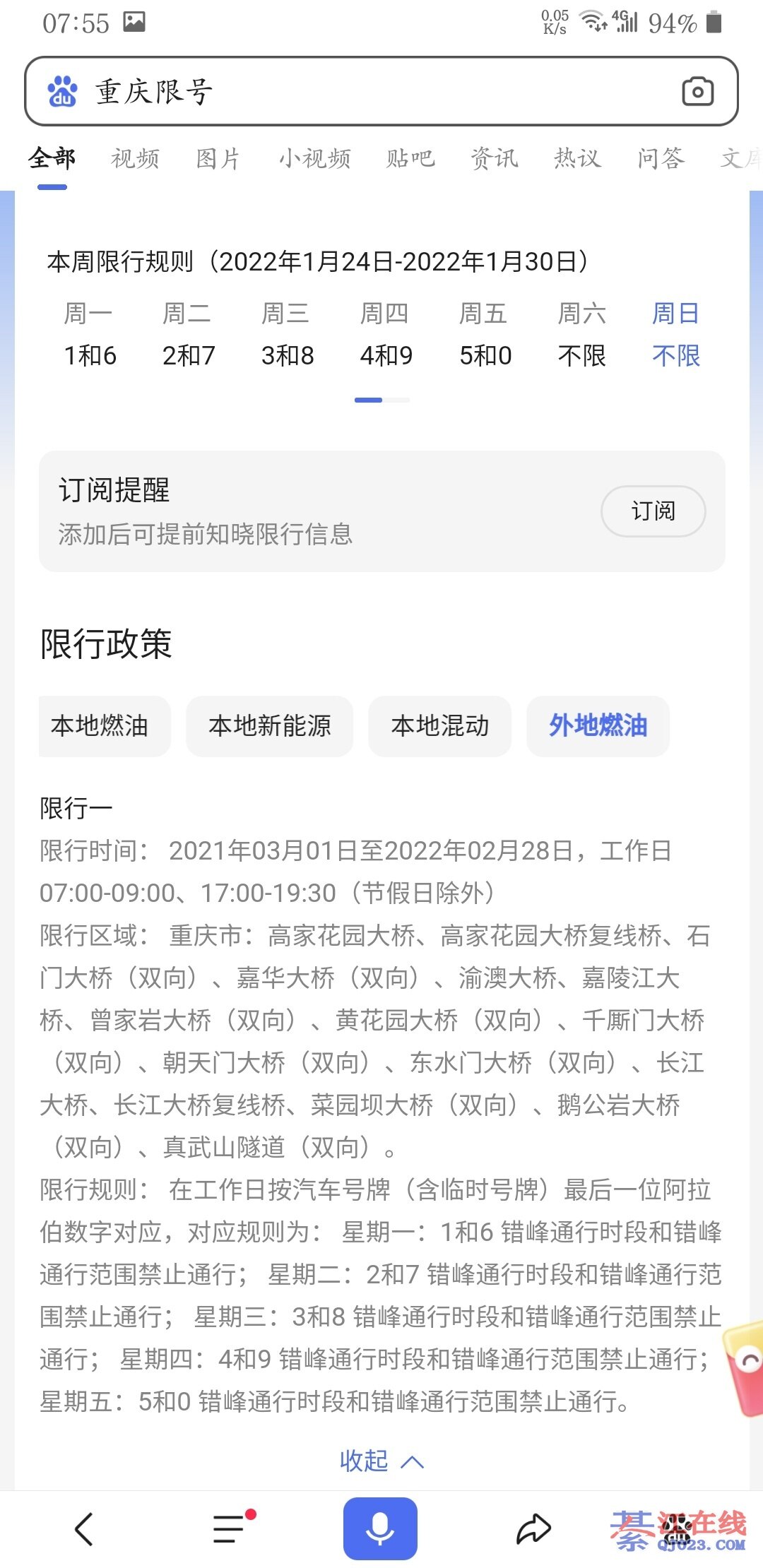
Task: View the 热议 tab
Action: point(577,158)
